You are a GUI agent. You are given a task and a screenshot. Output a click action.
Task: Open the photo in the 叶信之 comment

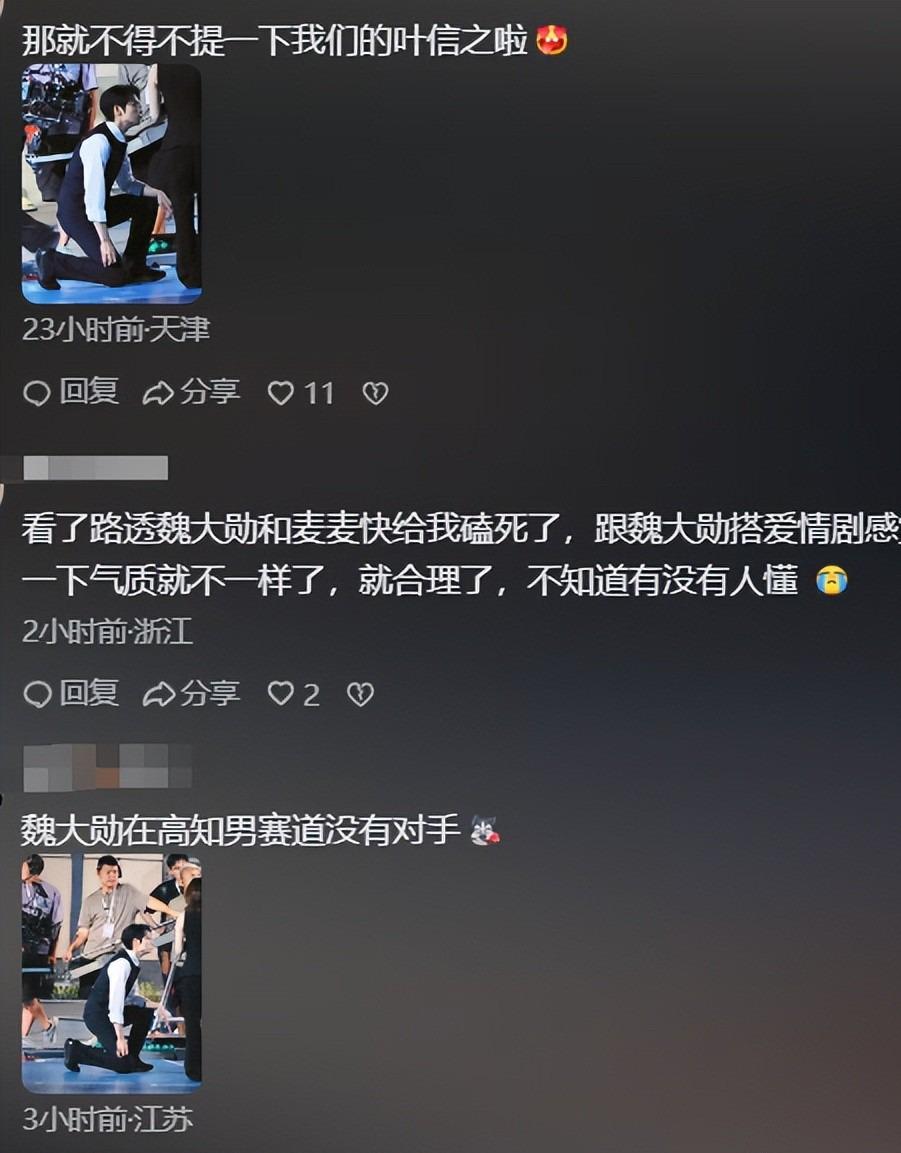pyautogui.click(x=111, y=184)
